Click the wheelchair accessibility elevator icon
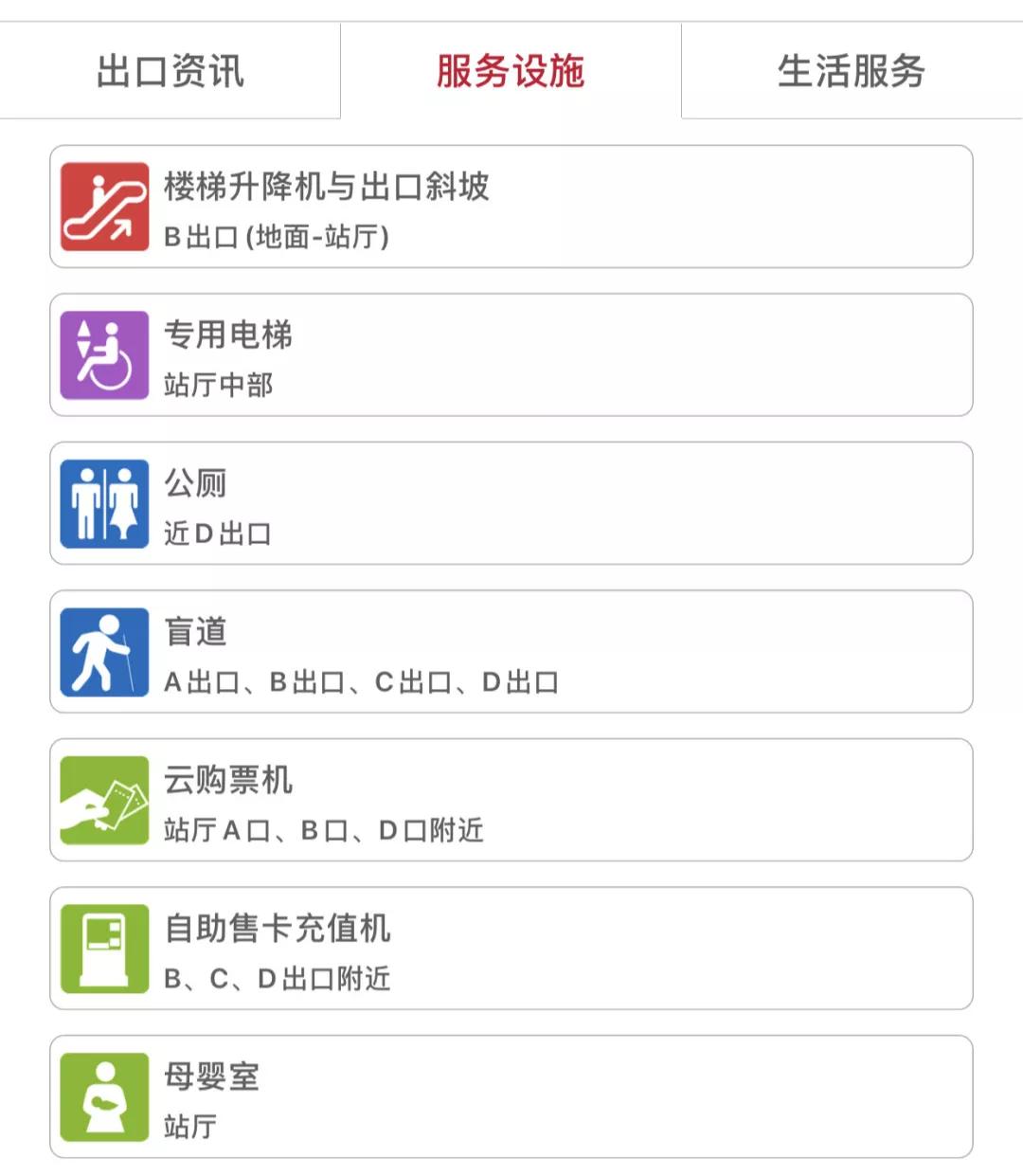The height and width of the screenshot is (1176, 1023). (104, 354)
